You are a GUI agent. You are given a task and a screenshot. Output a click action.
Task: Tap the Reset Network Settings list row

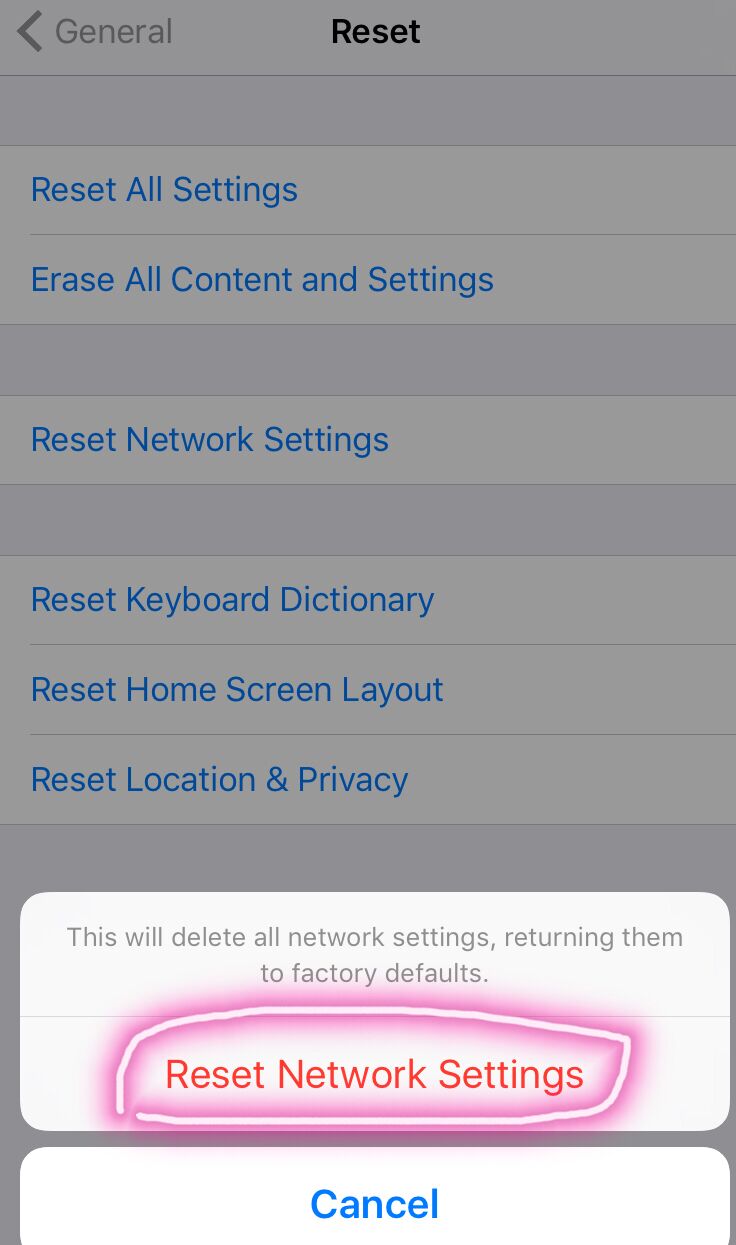(210, 440)
